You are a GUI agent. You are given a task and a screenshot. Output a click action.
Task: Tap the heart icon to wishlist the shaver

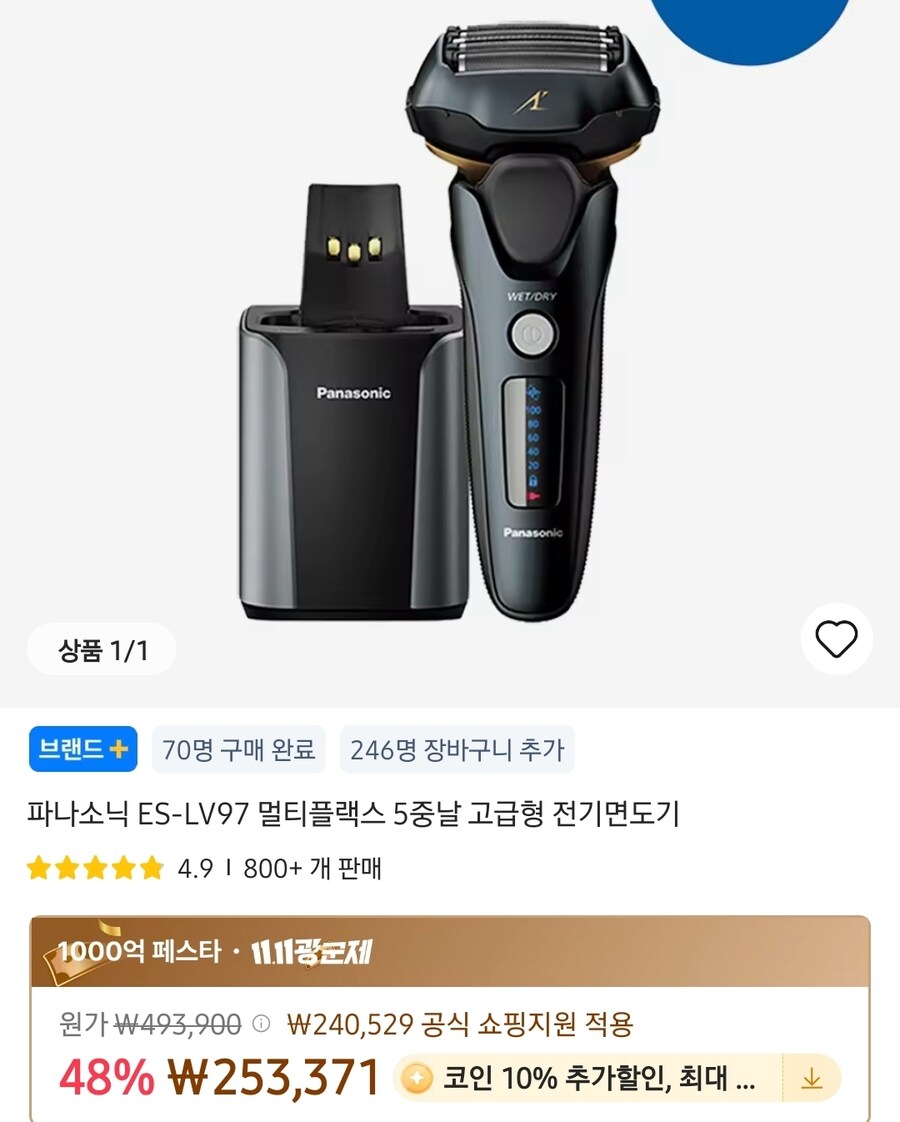(x=838, y=640)
